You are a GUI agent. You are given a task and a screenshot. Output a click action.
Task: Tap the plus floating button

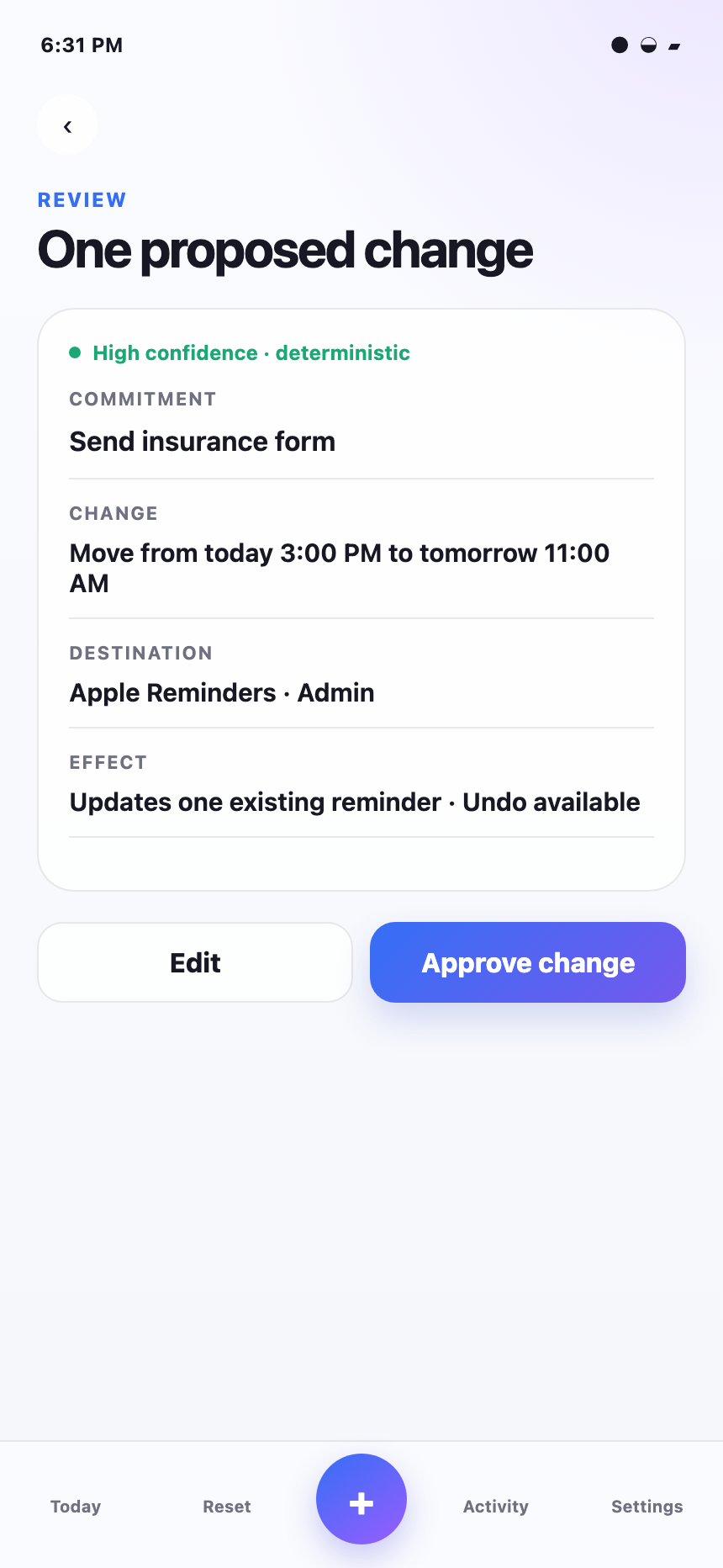pos(361,1499)
